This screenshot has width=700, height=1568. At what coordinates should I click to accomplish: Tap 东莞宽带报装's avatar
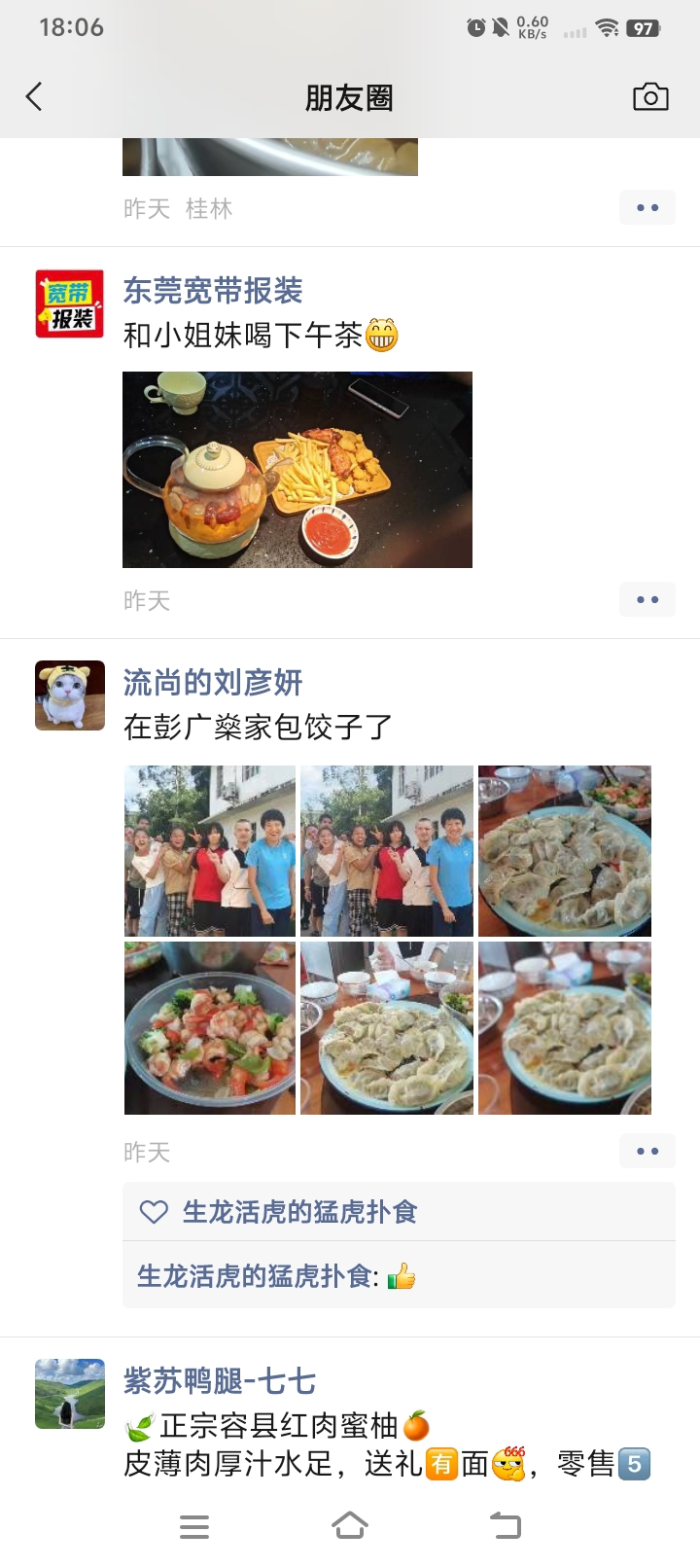[x=70, y=303]
